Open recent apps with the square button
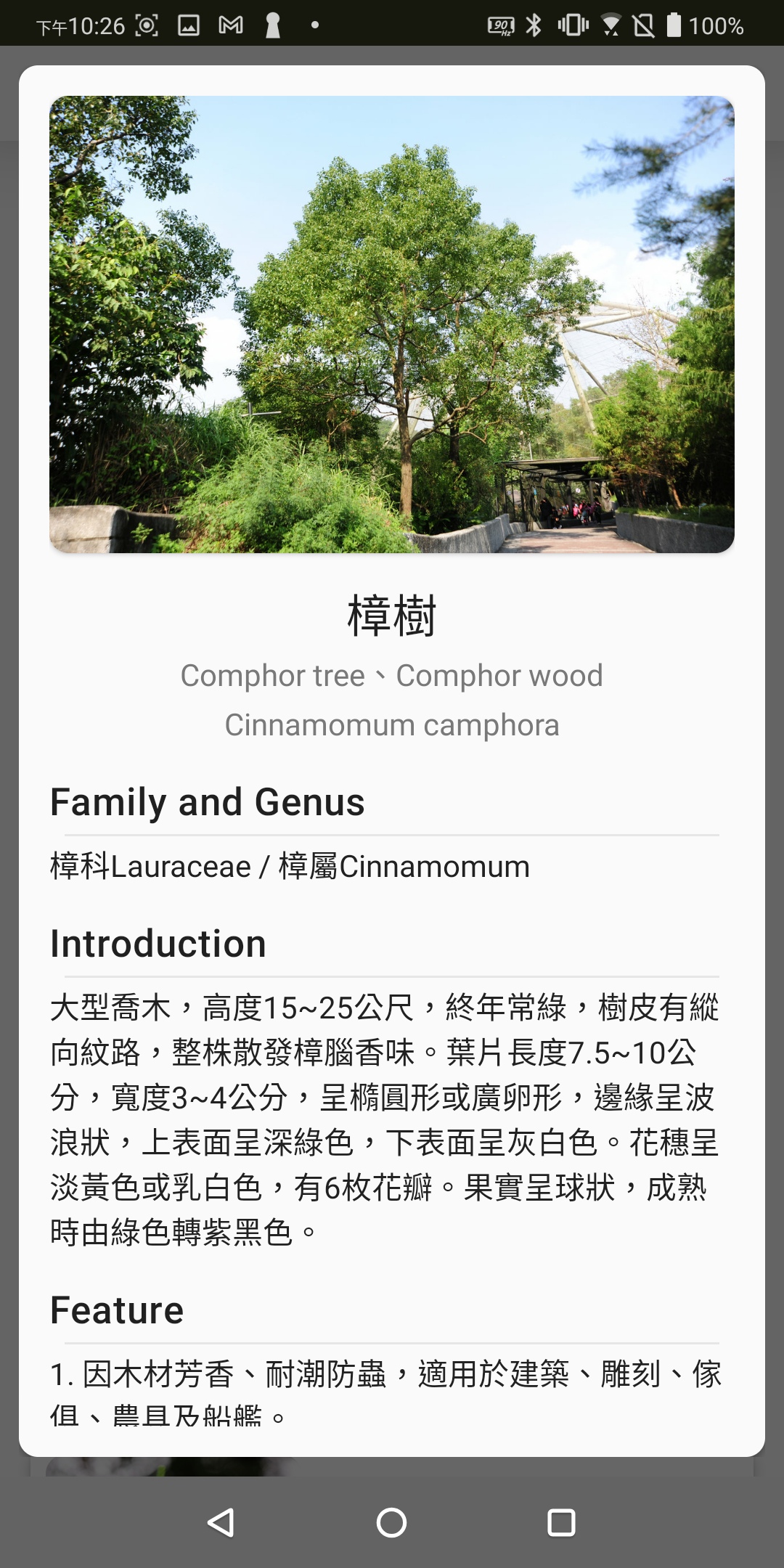 pos(560,1520)
